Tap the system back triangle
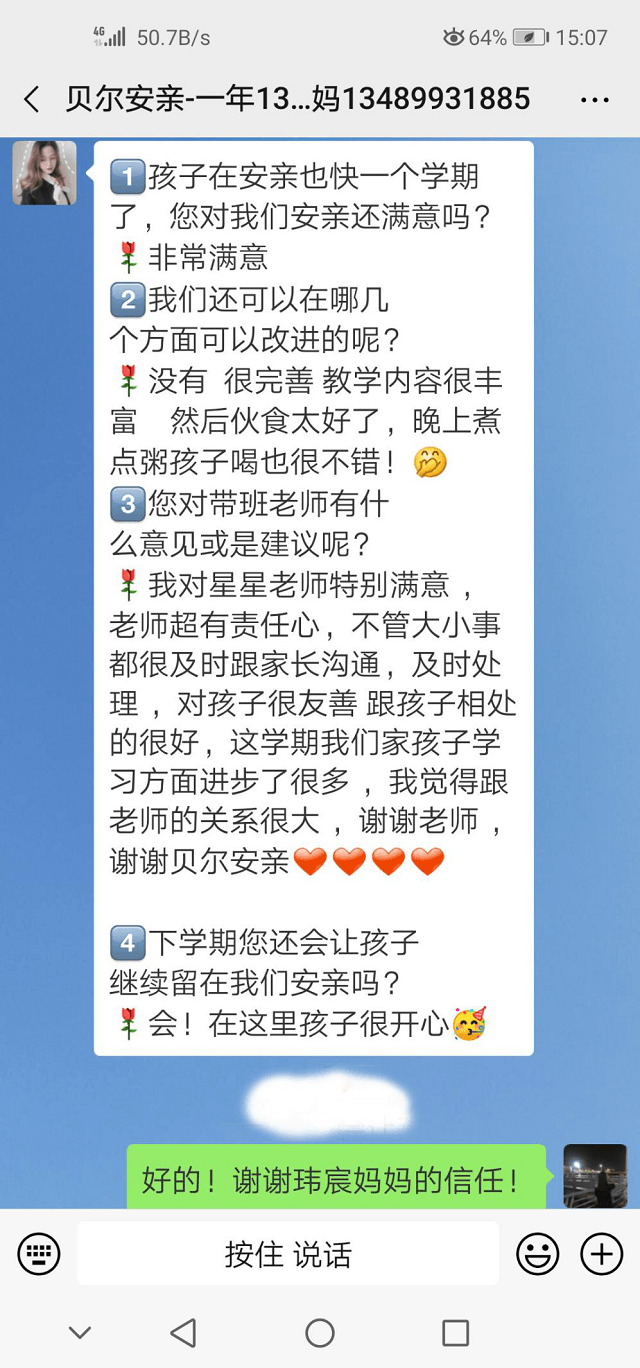The height and width of the screenshot is (1368, 640). pyautogui.click(x=183, y=1332)
